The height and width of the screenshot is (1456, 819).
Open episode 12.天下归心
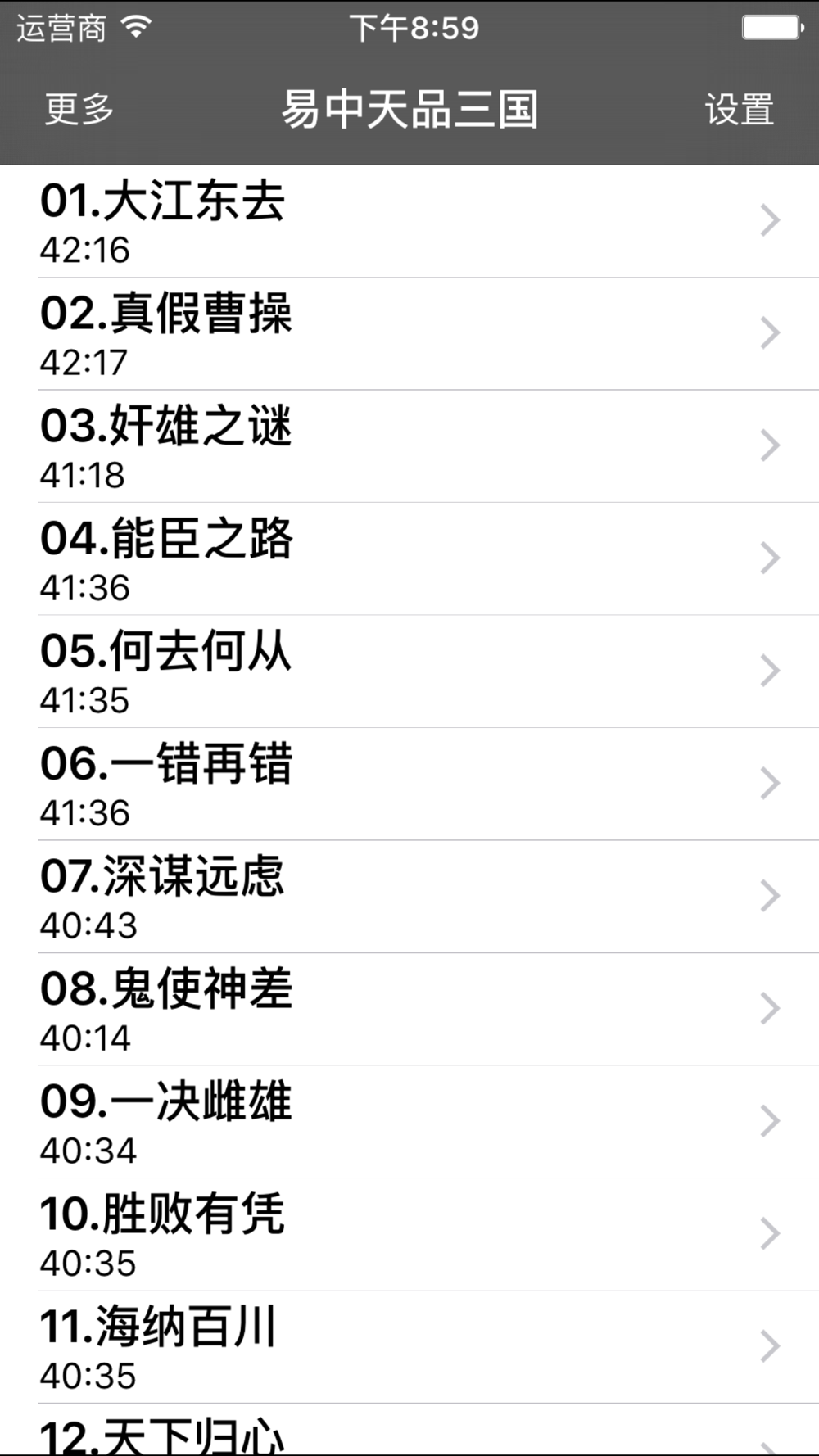tap(409, 1435)
